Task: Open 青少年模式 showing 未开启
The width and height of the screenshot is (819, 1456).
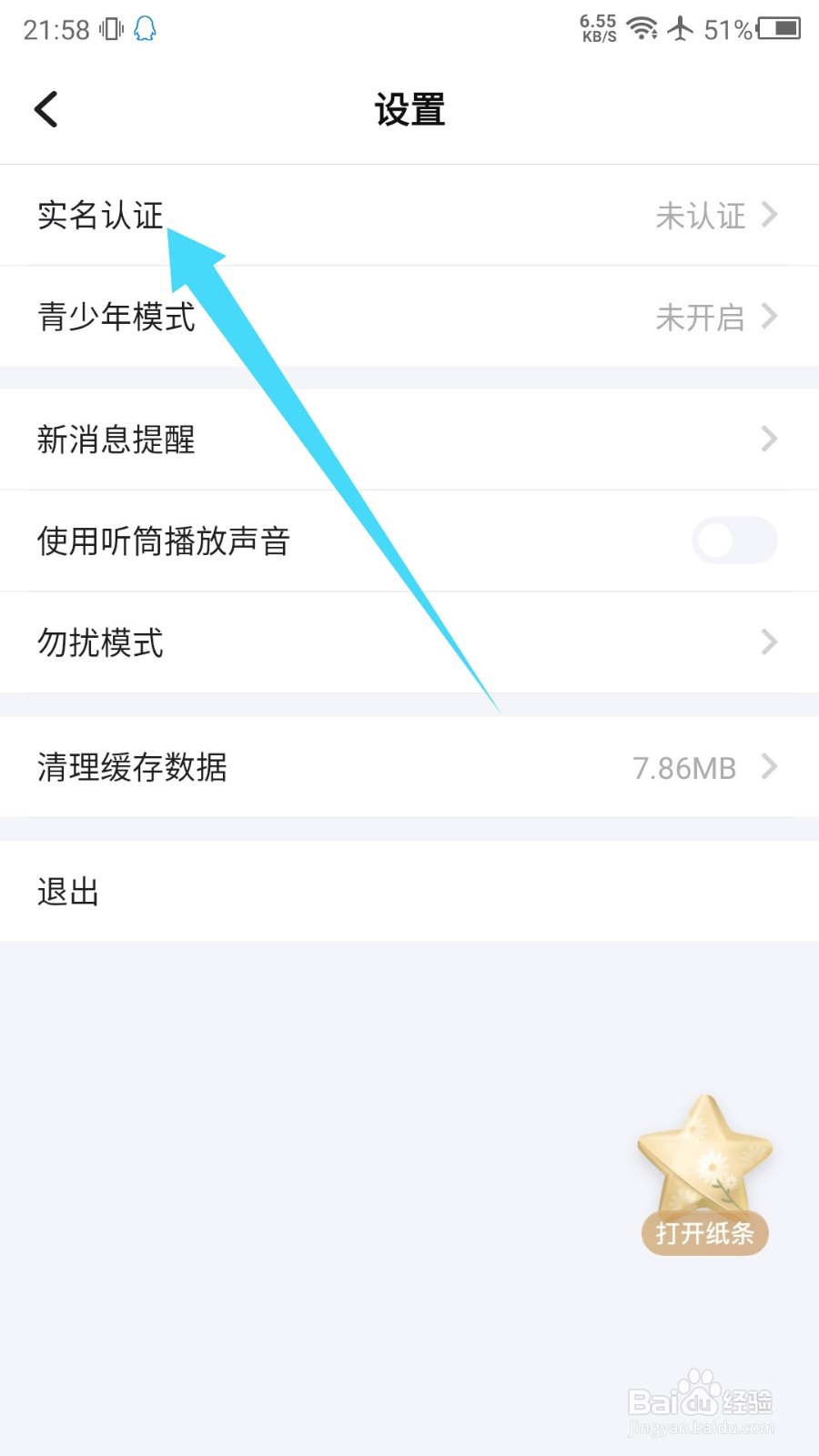Action: click(x=409, y=317)
